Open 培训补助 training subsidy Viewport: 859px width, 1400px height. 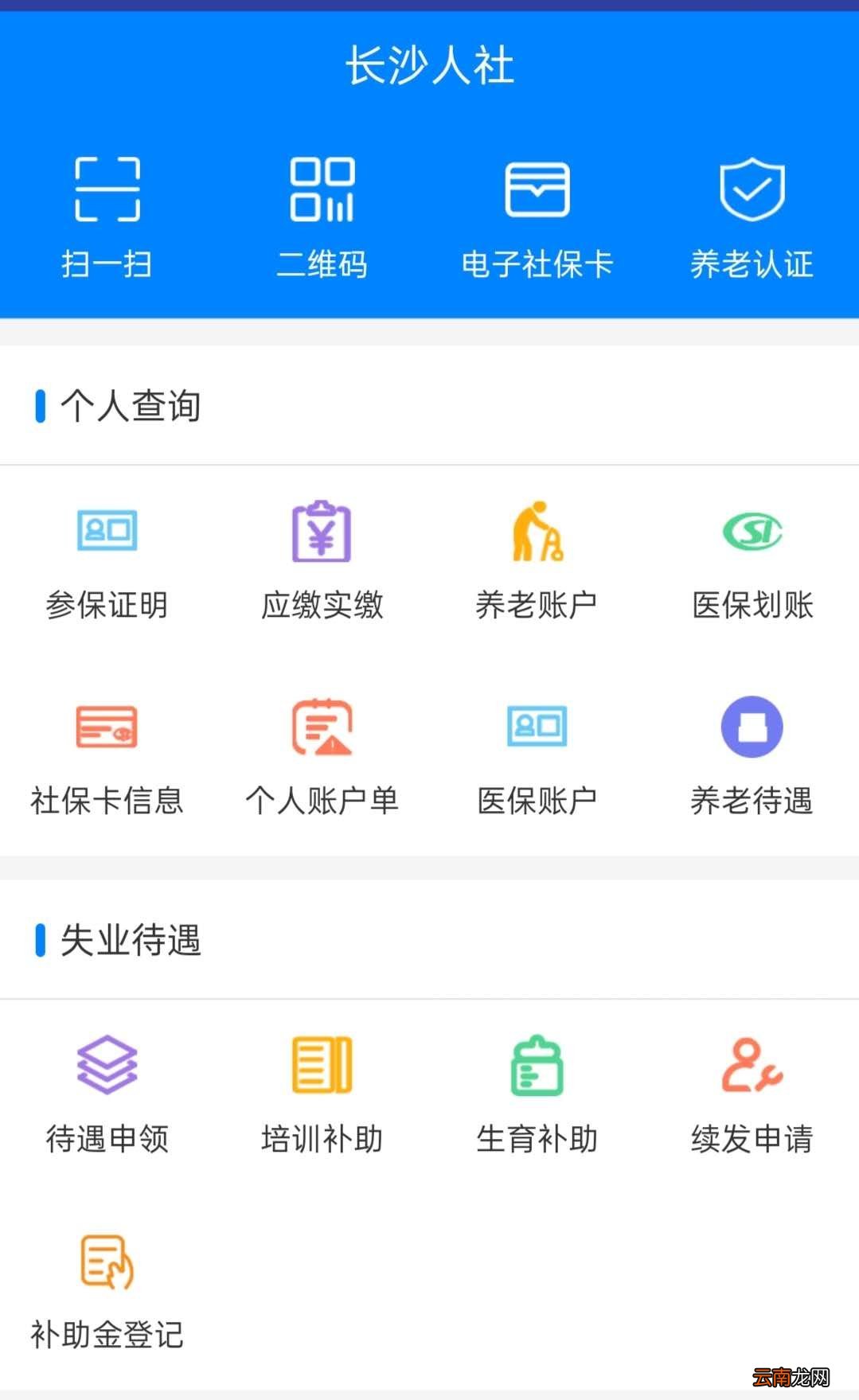tap(322, 1098)
